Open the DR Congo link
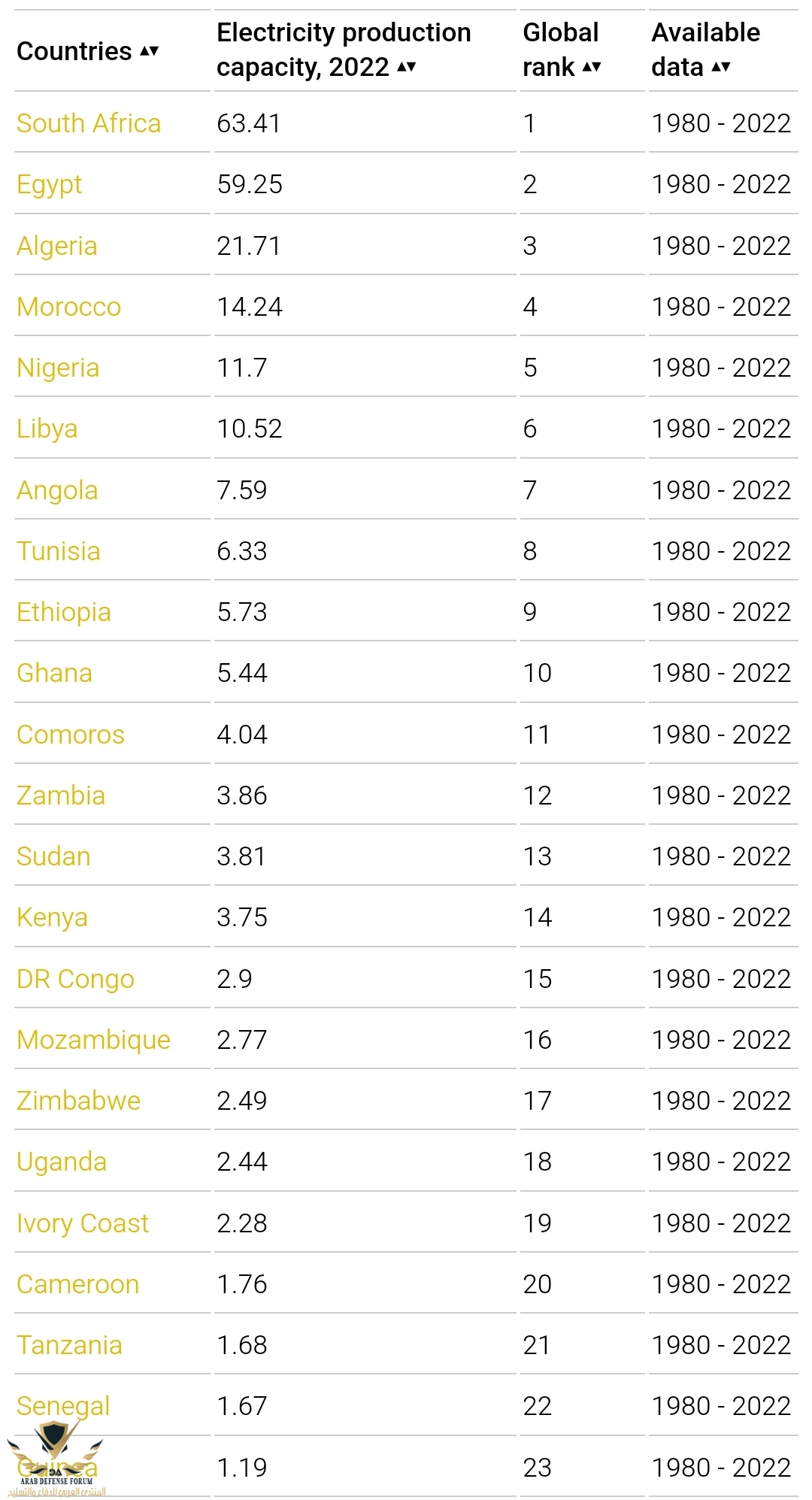Screen dimensions: 812x1500 pos(75,979)
